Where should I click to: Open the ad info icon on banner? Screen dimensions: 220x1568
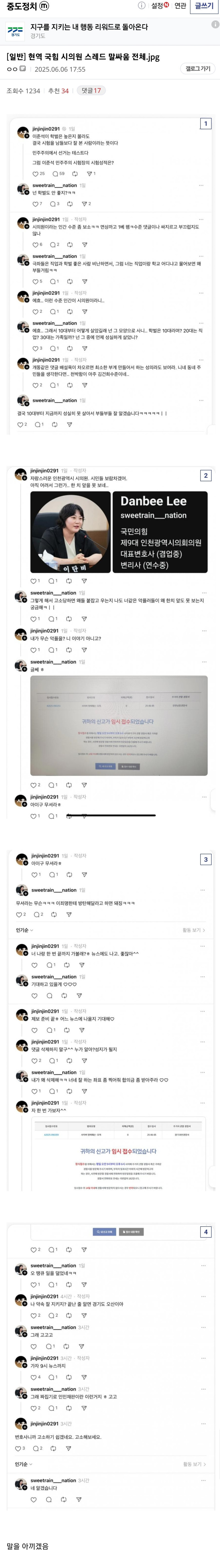point(215,24)
